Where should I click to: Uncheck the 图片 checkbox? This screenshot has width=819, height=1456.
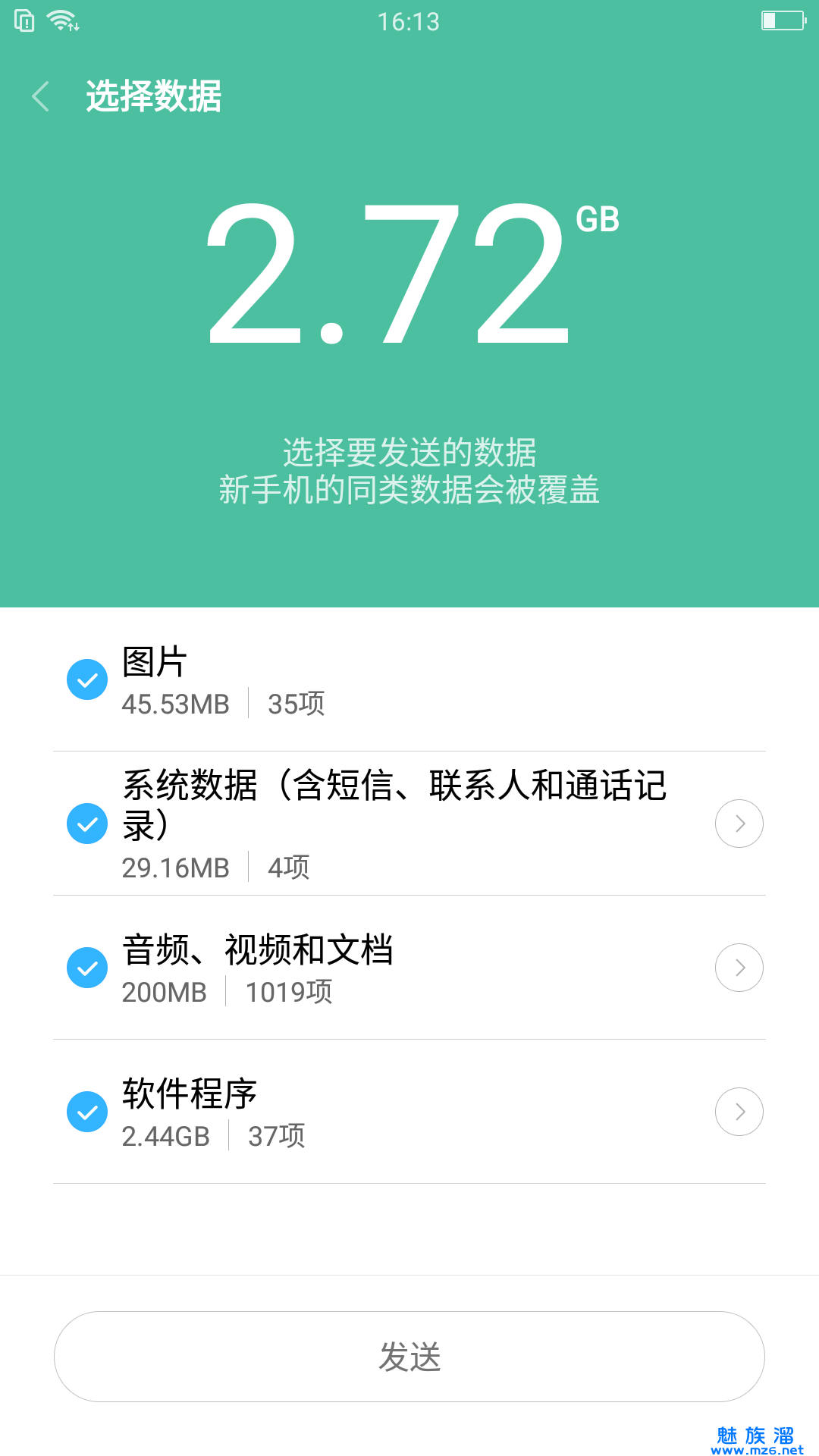point(87,679)
